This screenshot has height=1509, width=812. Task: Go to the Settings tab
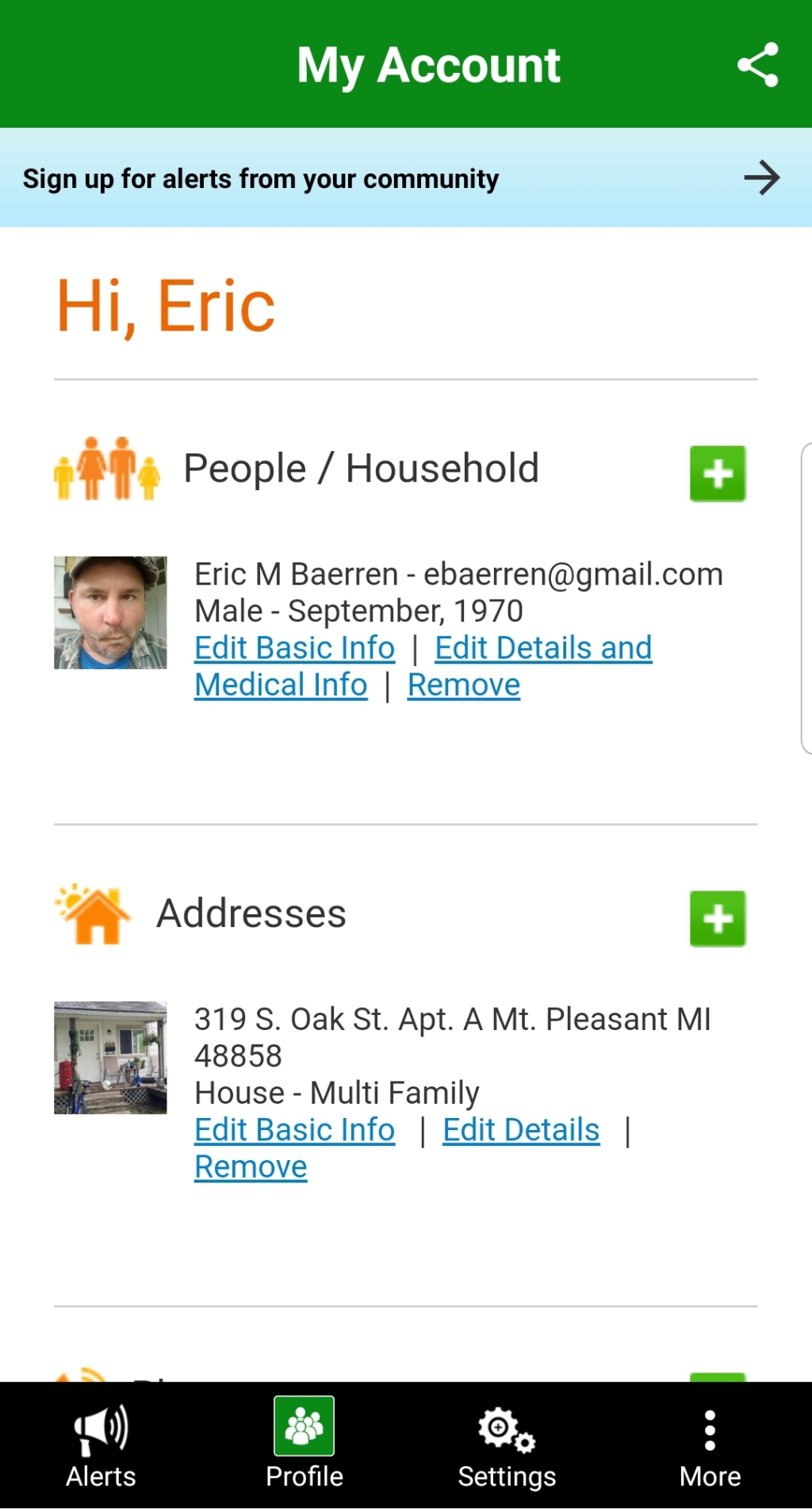coord(507,1446)
